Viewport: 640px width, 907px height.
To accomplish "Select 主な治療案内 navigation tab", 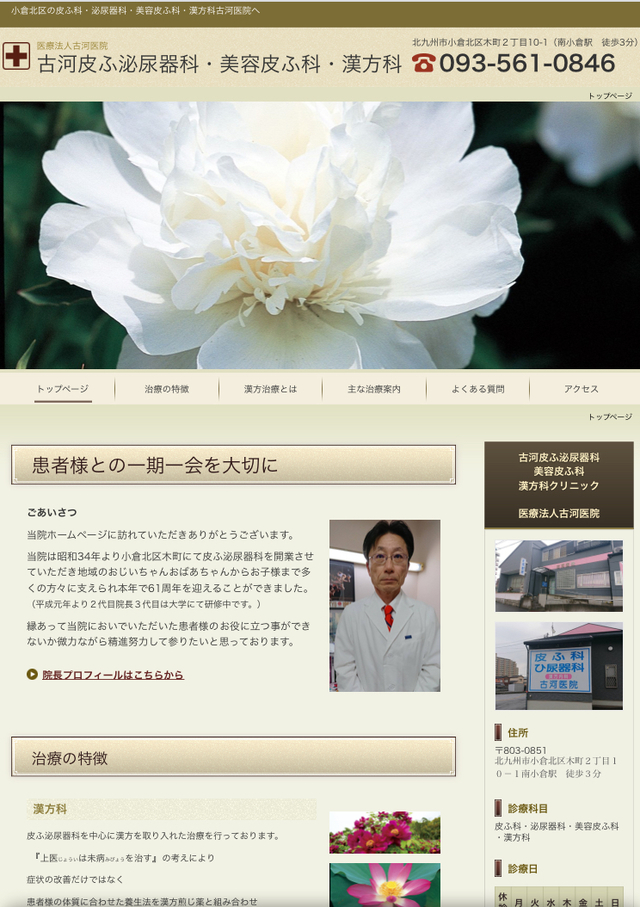I will coord(374,389).
